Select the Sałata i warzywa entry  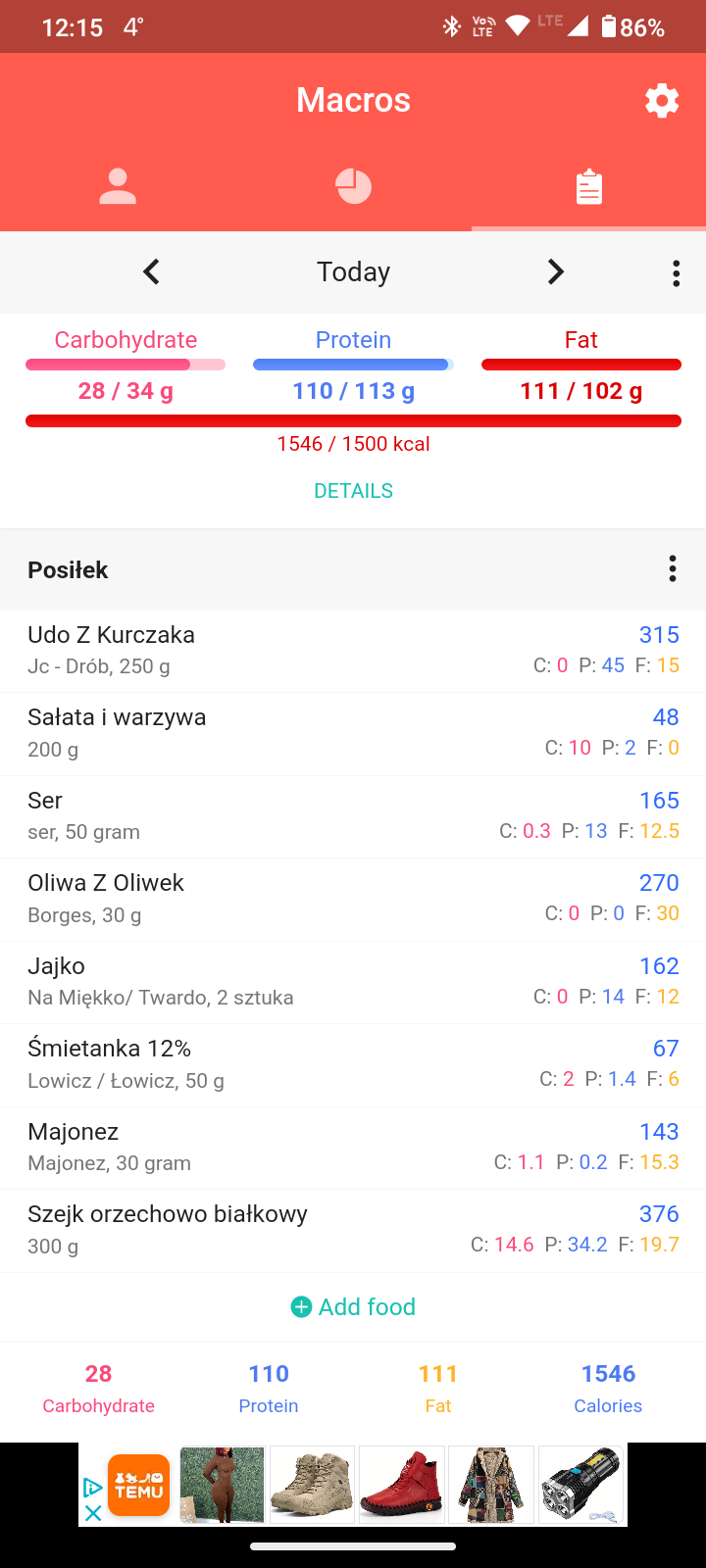point(353,733)
